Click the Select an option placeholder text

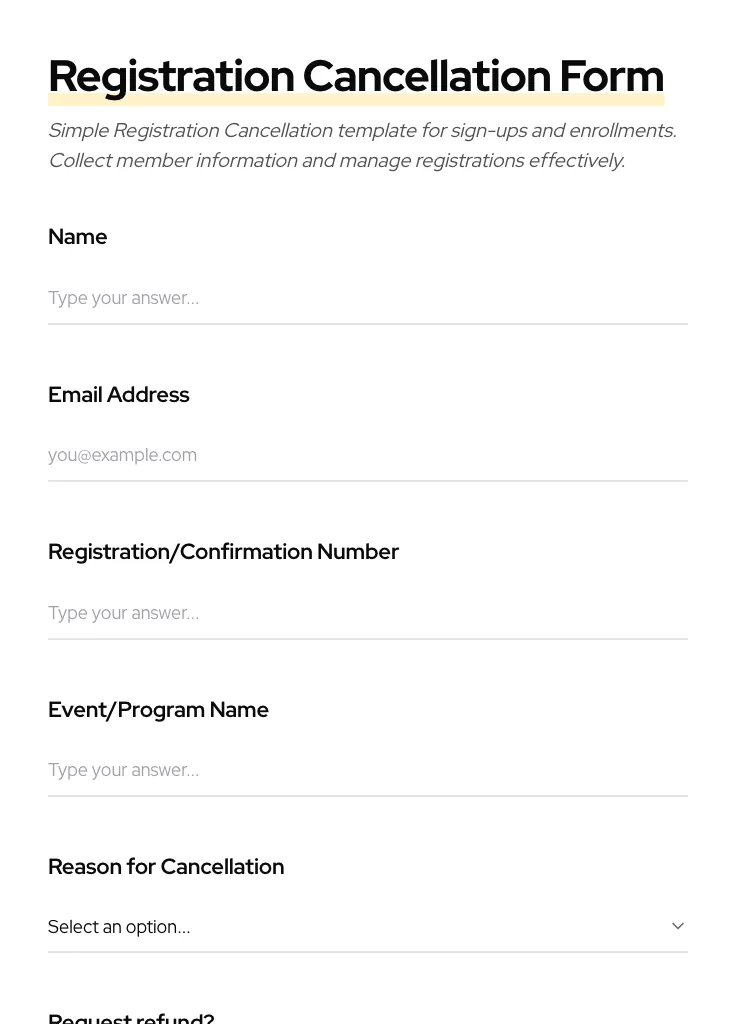tap(119, 926)
